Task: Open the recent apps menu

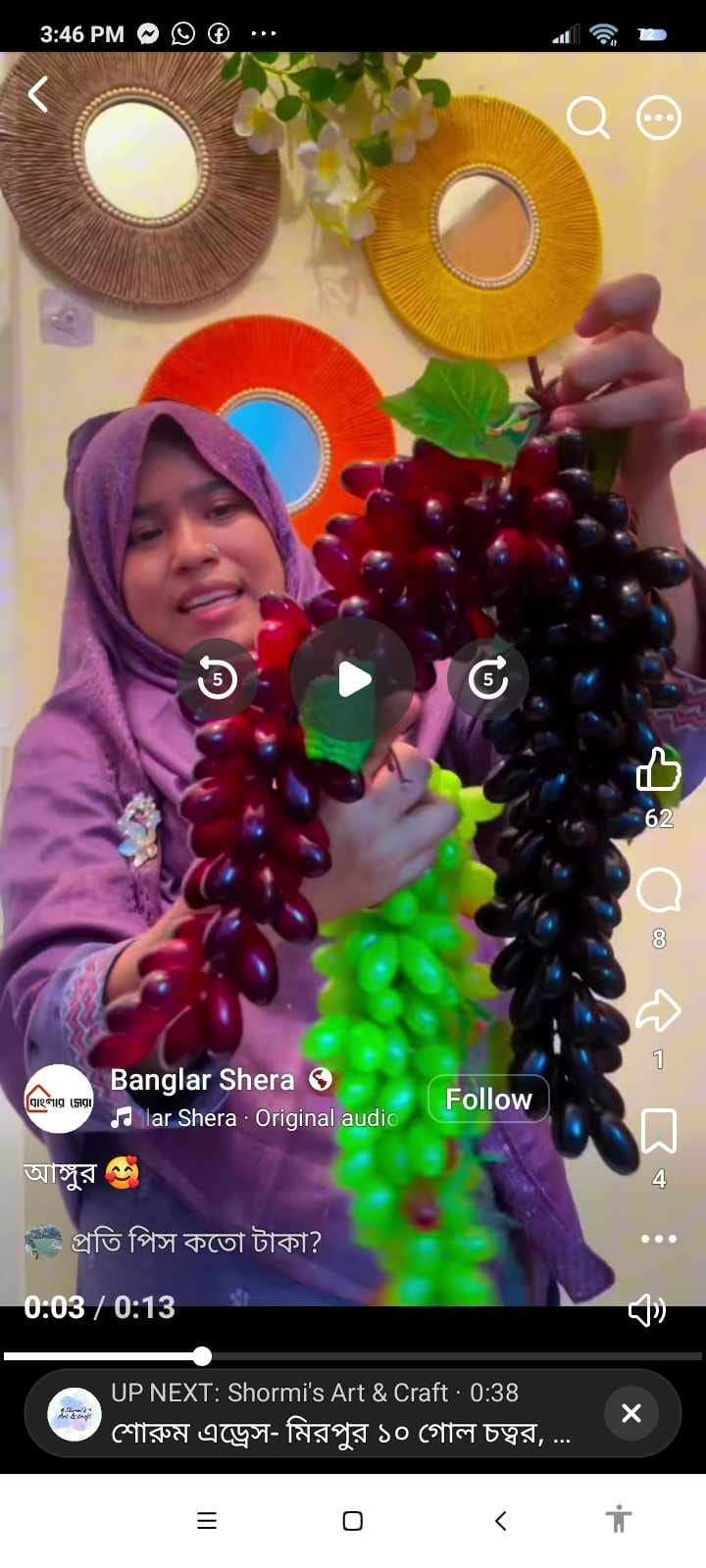Action: point(207,1521)
